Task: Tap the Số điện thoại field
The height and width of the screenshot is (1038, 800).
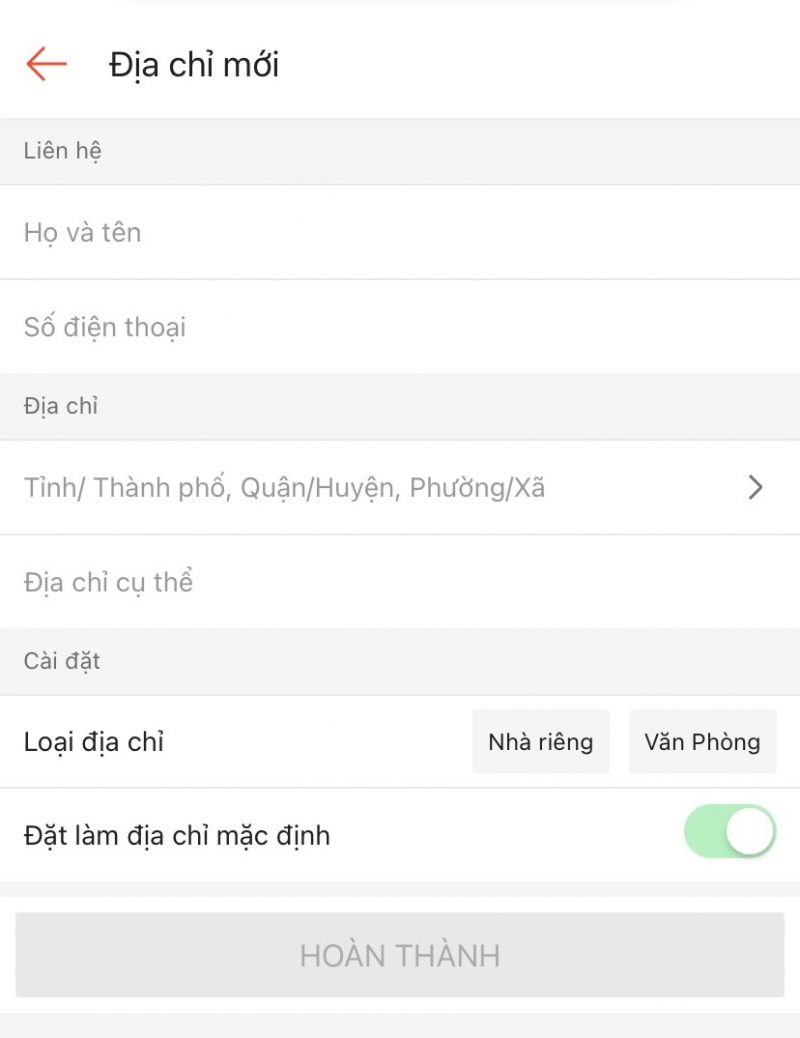Action: pyautogui.click(x=400, y=327)
